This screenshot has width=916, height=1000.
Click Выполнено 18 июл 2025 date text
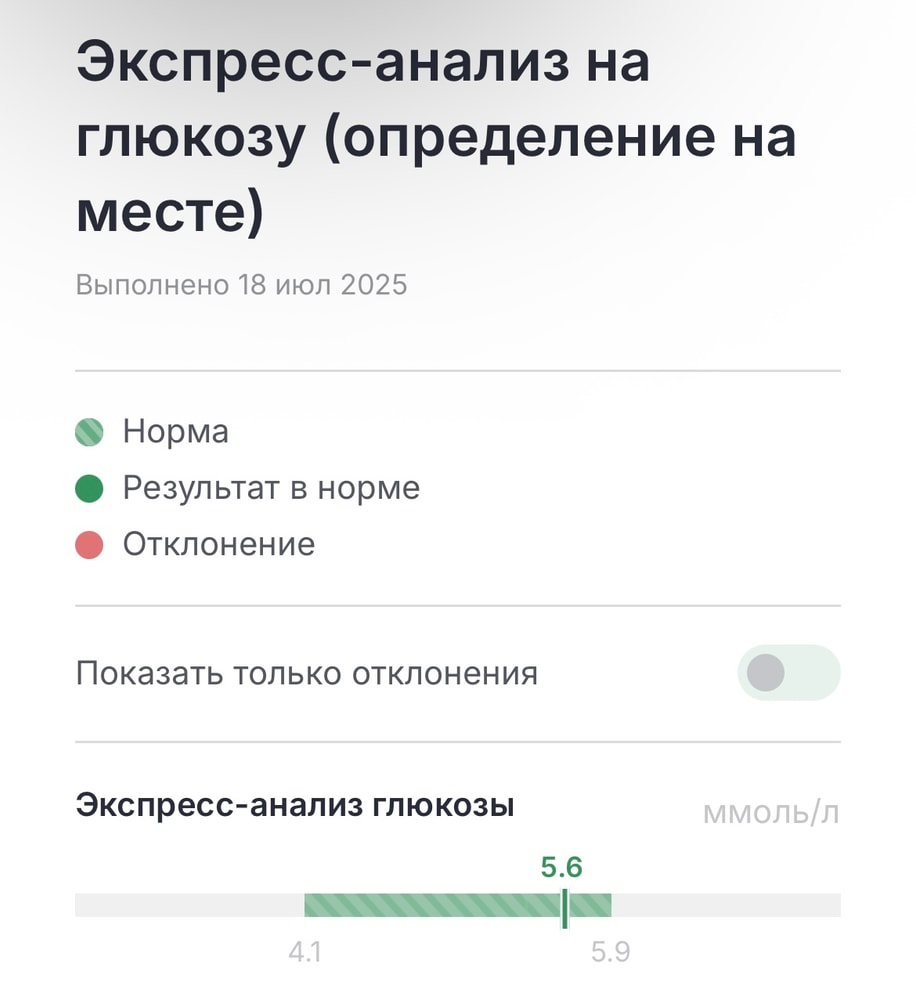pyautogui.click(x=240, y=284)
